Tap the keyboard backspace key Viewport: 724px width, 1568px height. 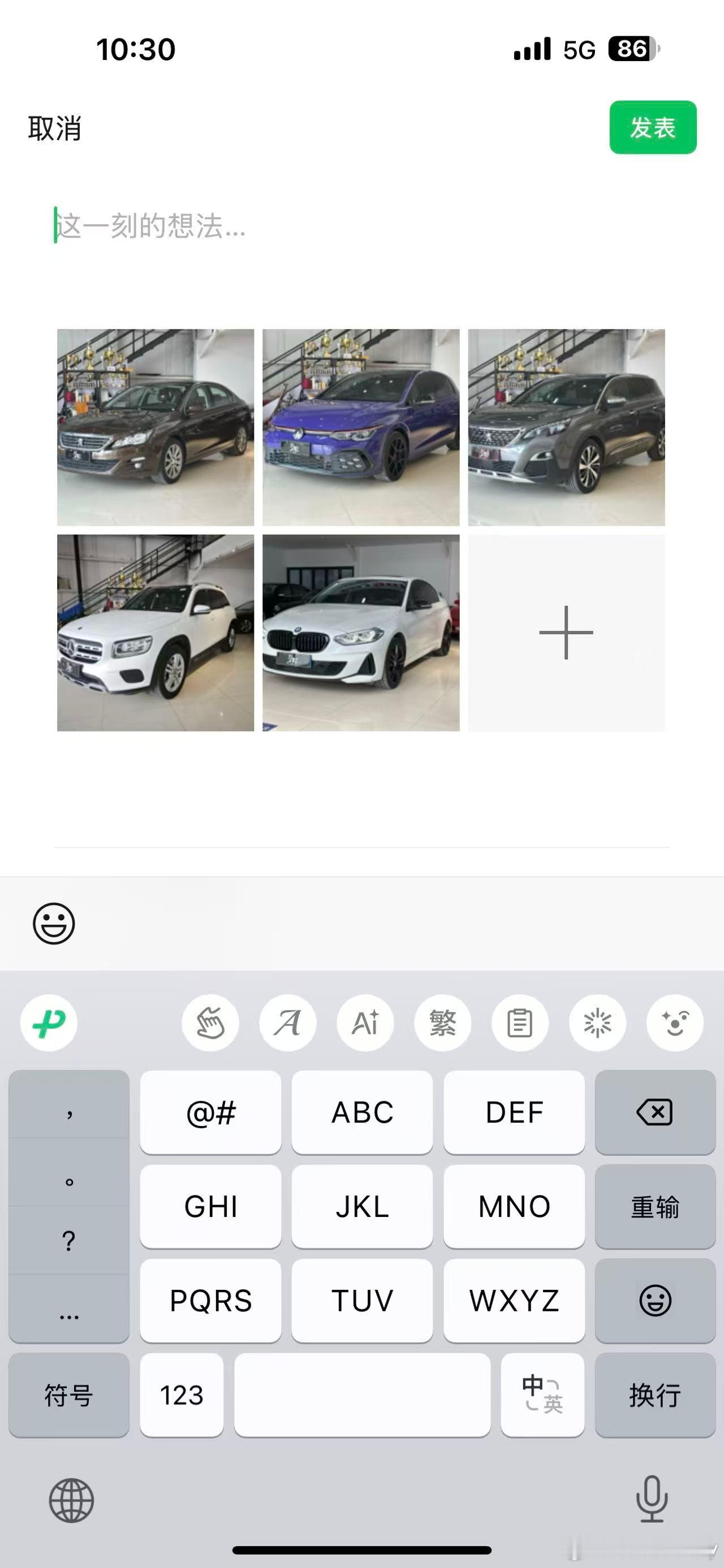coord(655,1112)
